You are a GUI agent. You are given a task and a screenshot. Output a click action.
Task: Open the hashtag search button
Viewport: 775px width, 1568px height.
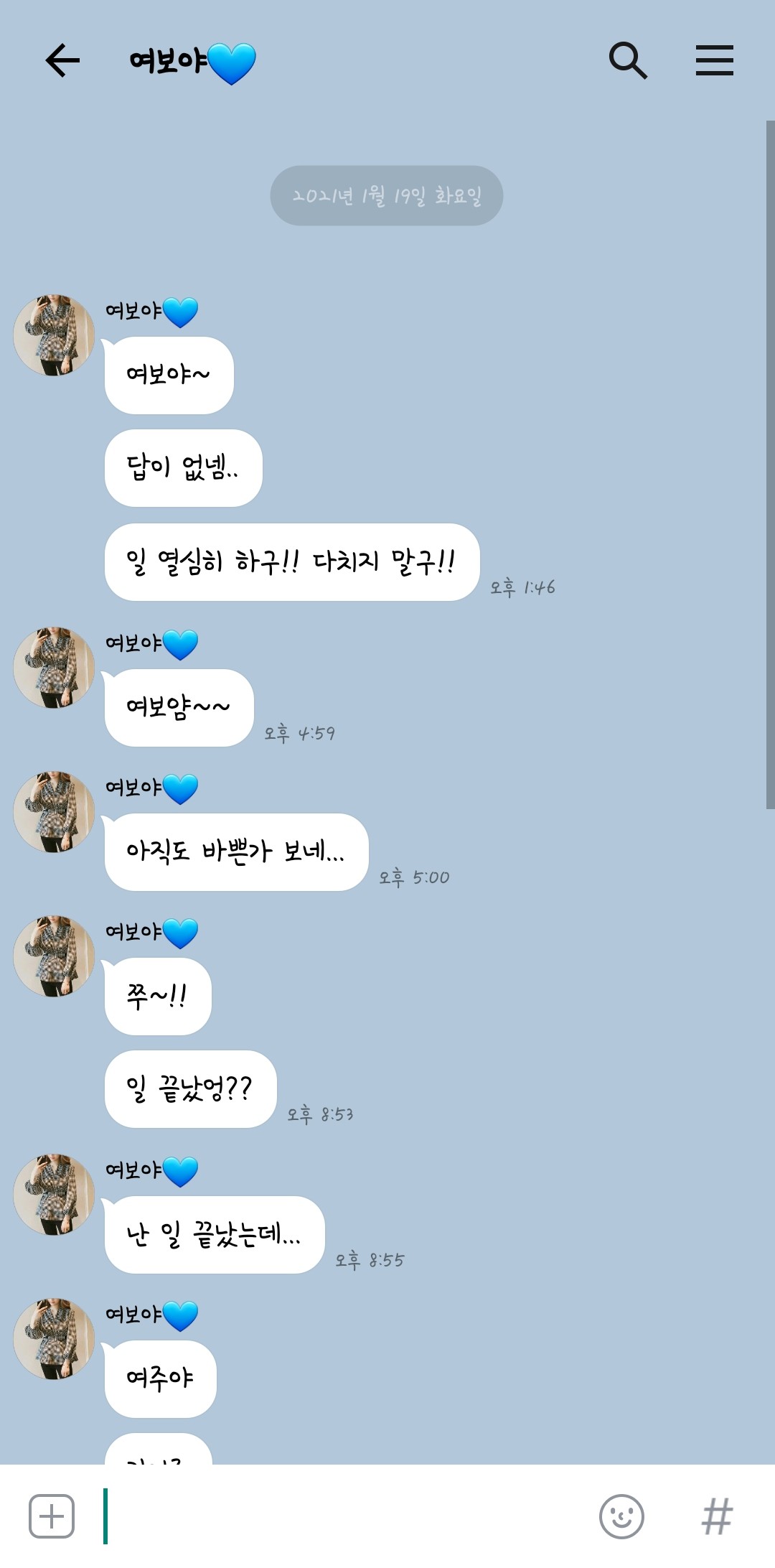click(717, 1516)
